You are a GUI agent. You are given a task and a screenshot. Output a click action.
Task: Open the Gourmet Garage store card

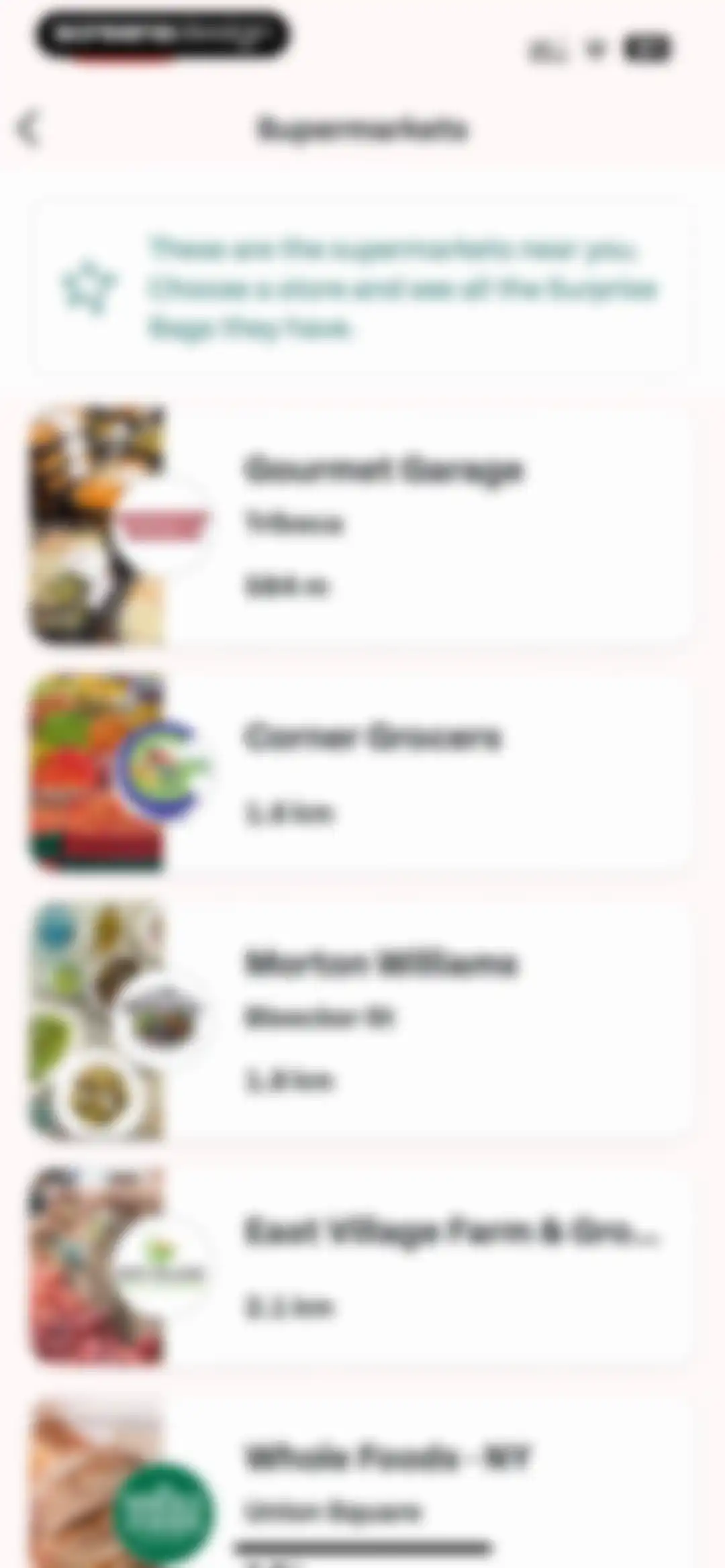coord(361,525)
